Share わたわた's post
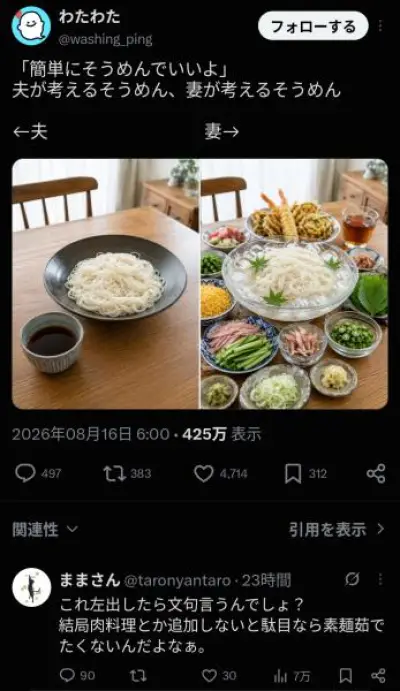This screenshot has width=400, height=691. [x=376, y=474]
